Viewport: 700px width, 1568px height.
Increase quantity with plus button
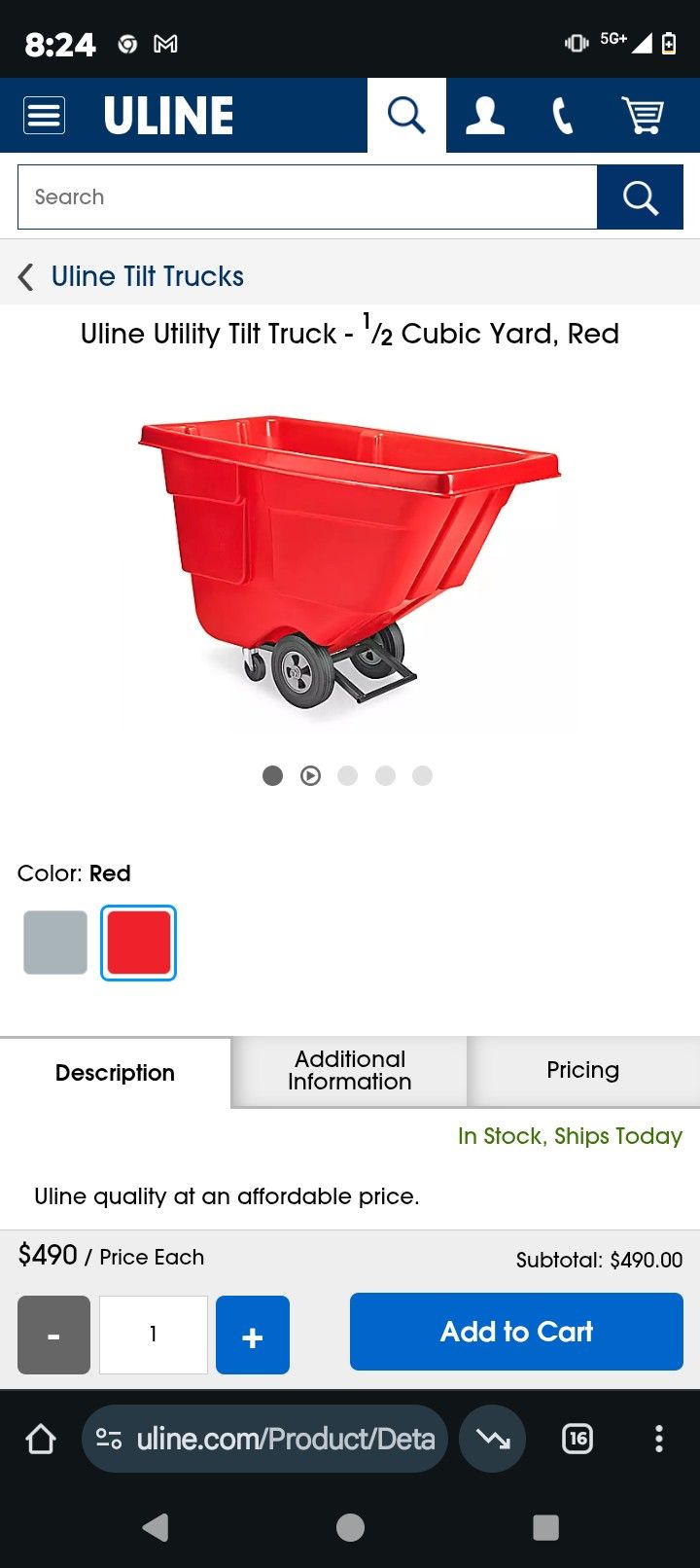pyautogui.click(x=253, y=1335)
